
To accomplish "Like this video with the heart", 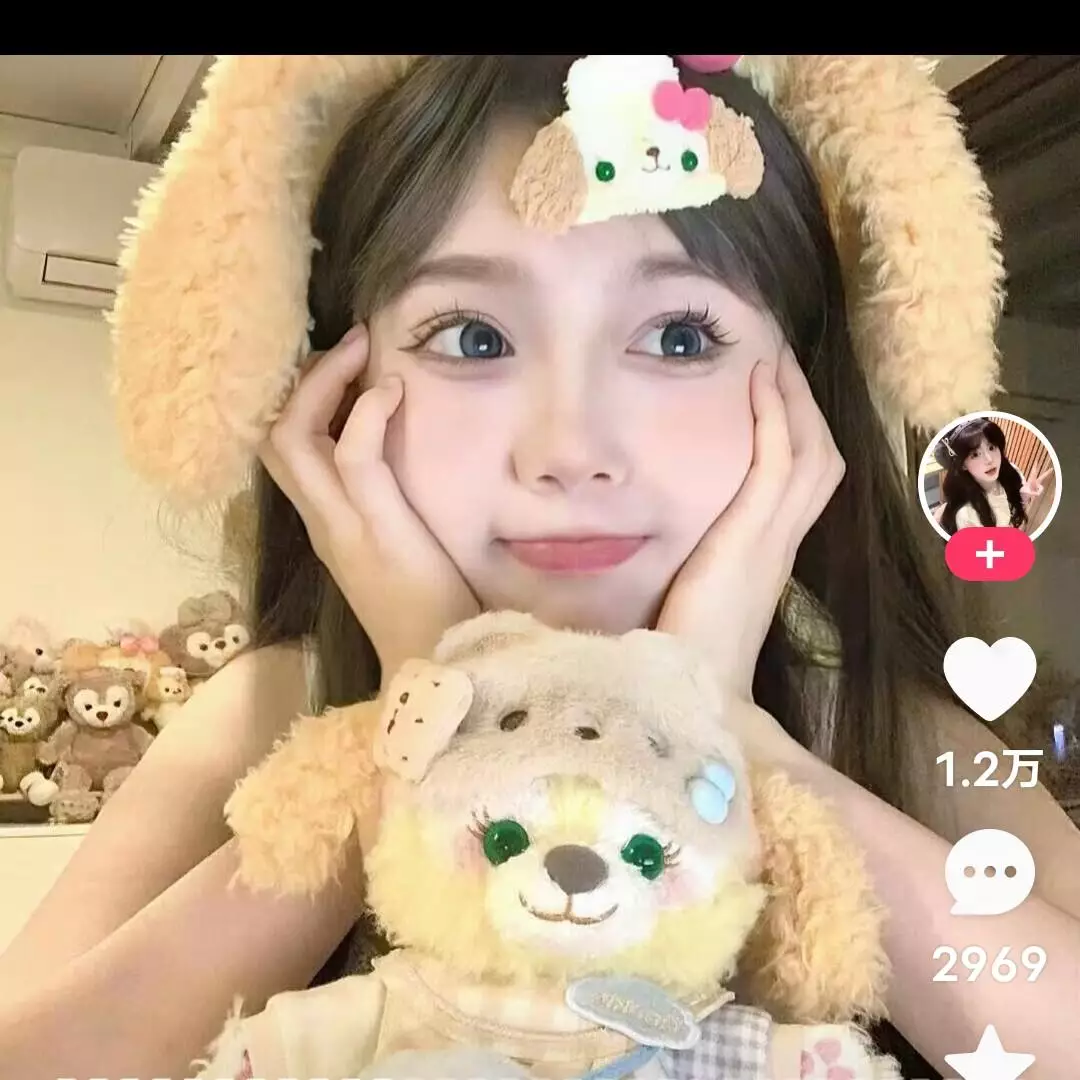I will [x=989, y=676].
